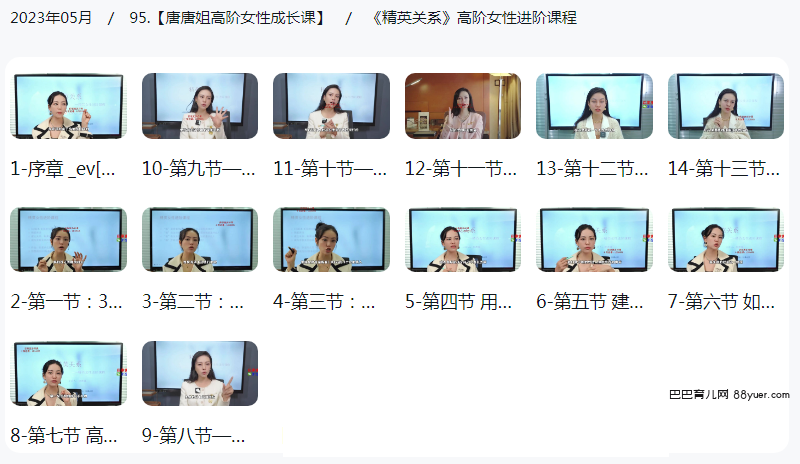
Task: Play video 11-第十节
Action: (331, 106)
